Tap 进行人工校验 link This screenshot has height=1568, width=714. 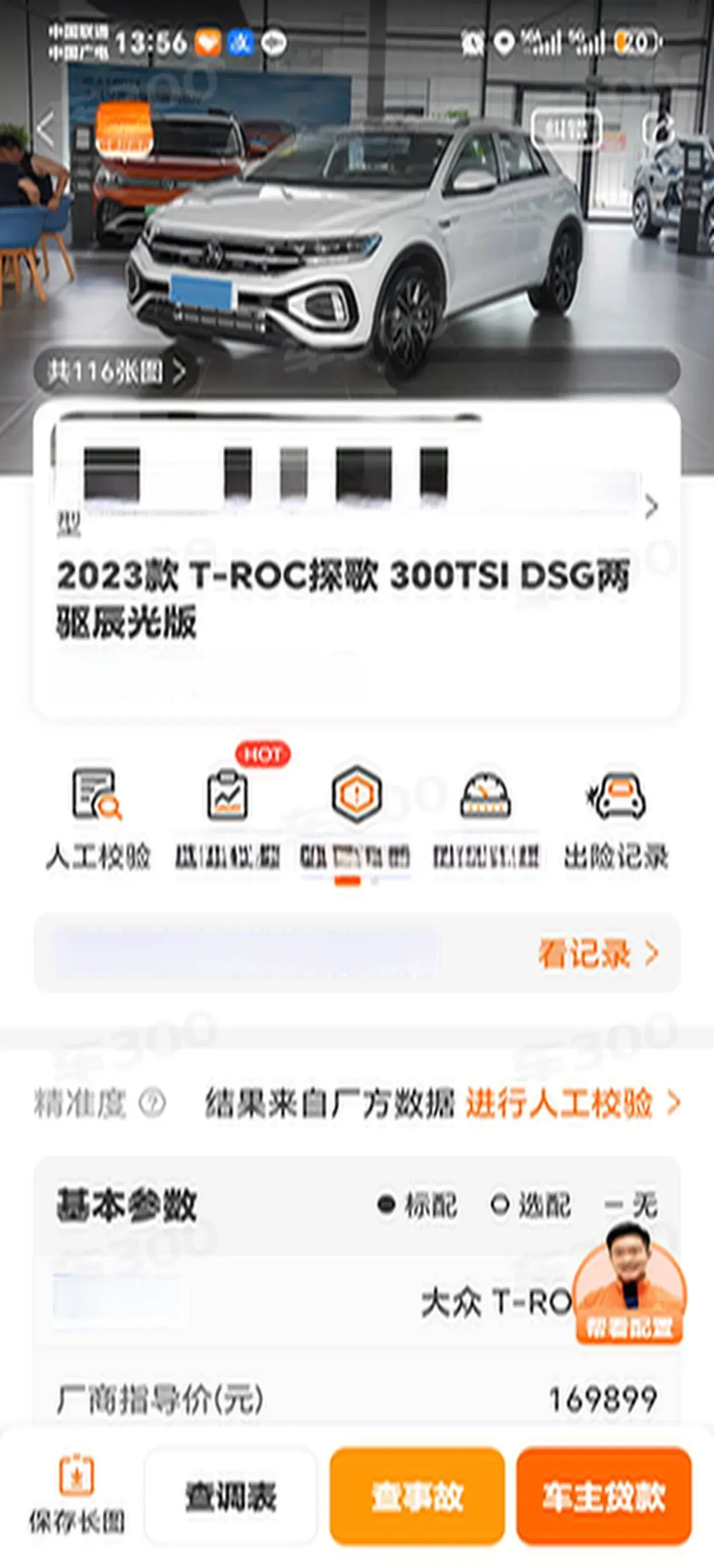[572, 1103]
